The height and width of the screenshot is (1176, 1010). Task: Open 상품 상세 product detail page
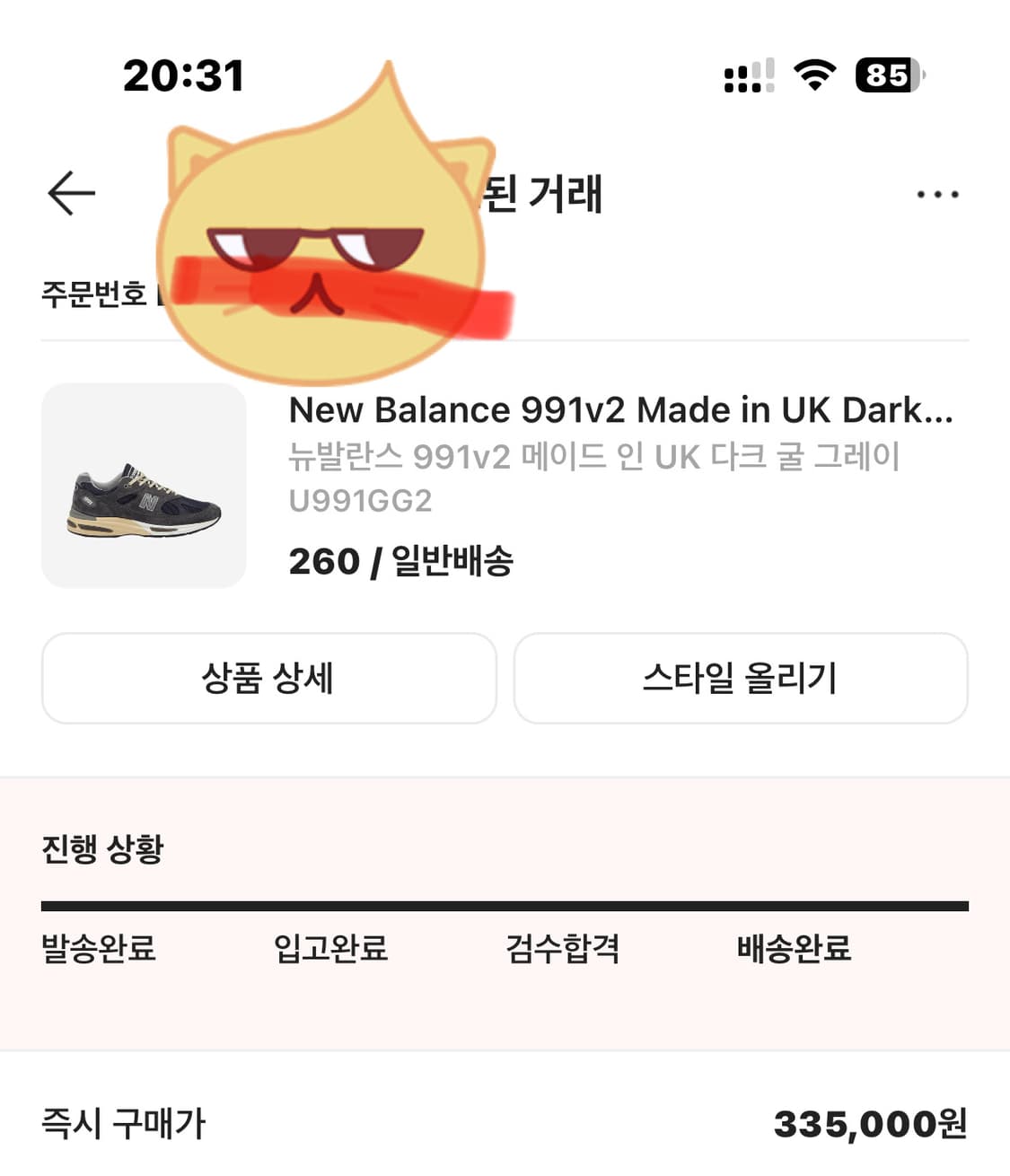tap(268, 679)
